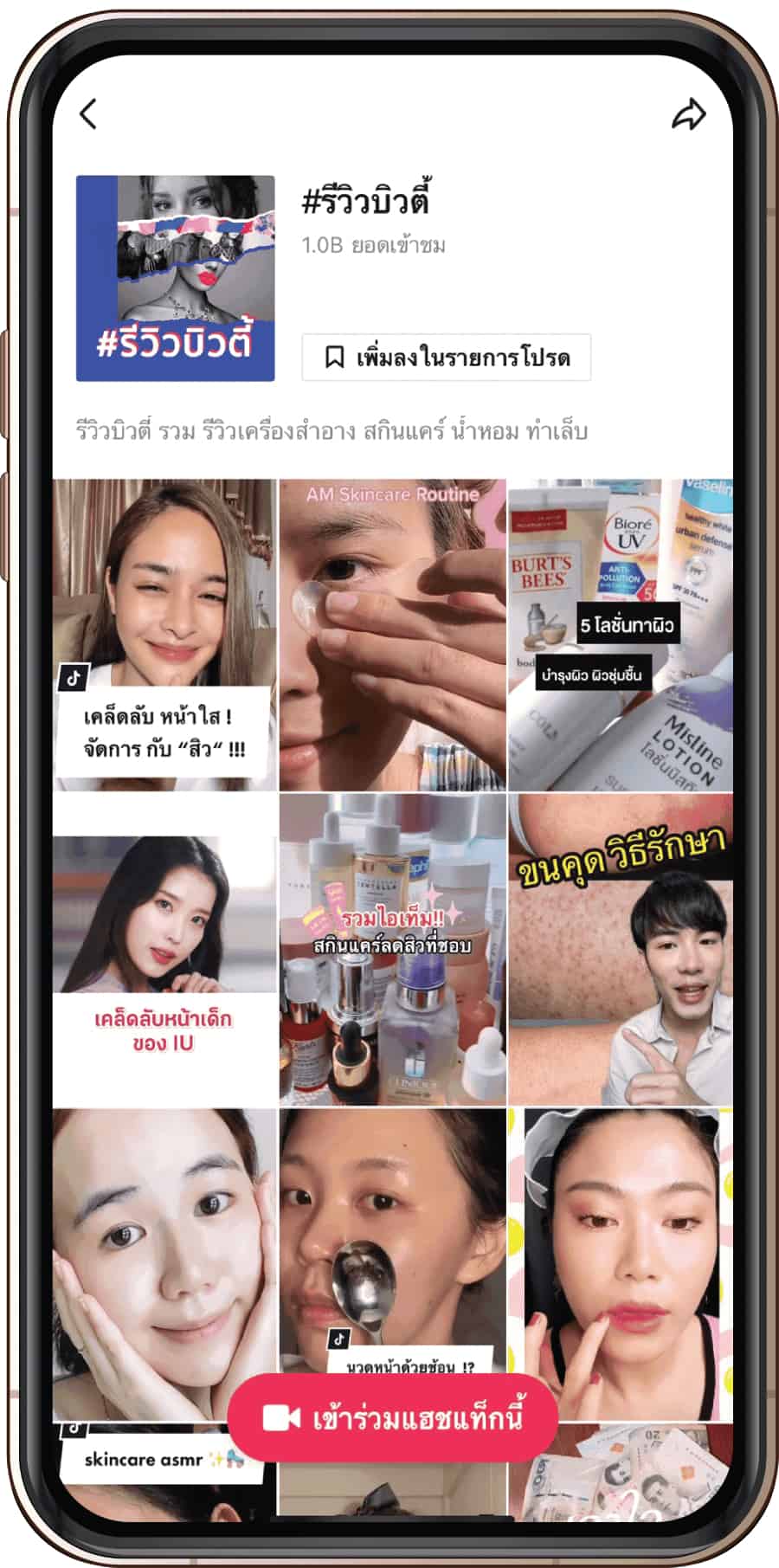Watch the IU baby-face secrets video
The image size is (779, 1568).
pyautogui.click(x=164, y=950)
